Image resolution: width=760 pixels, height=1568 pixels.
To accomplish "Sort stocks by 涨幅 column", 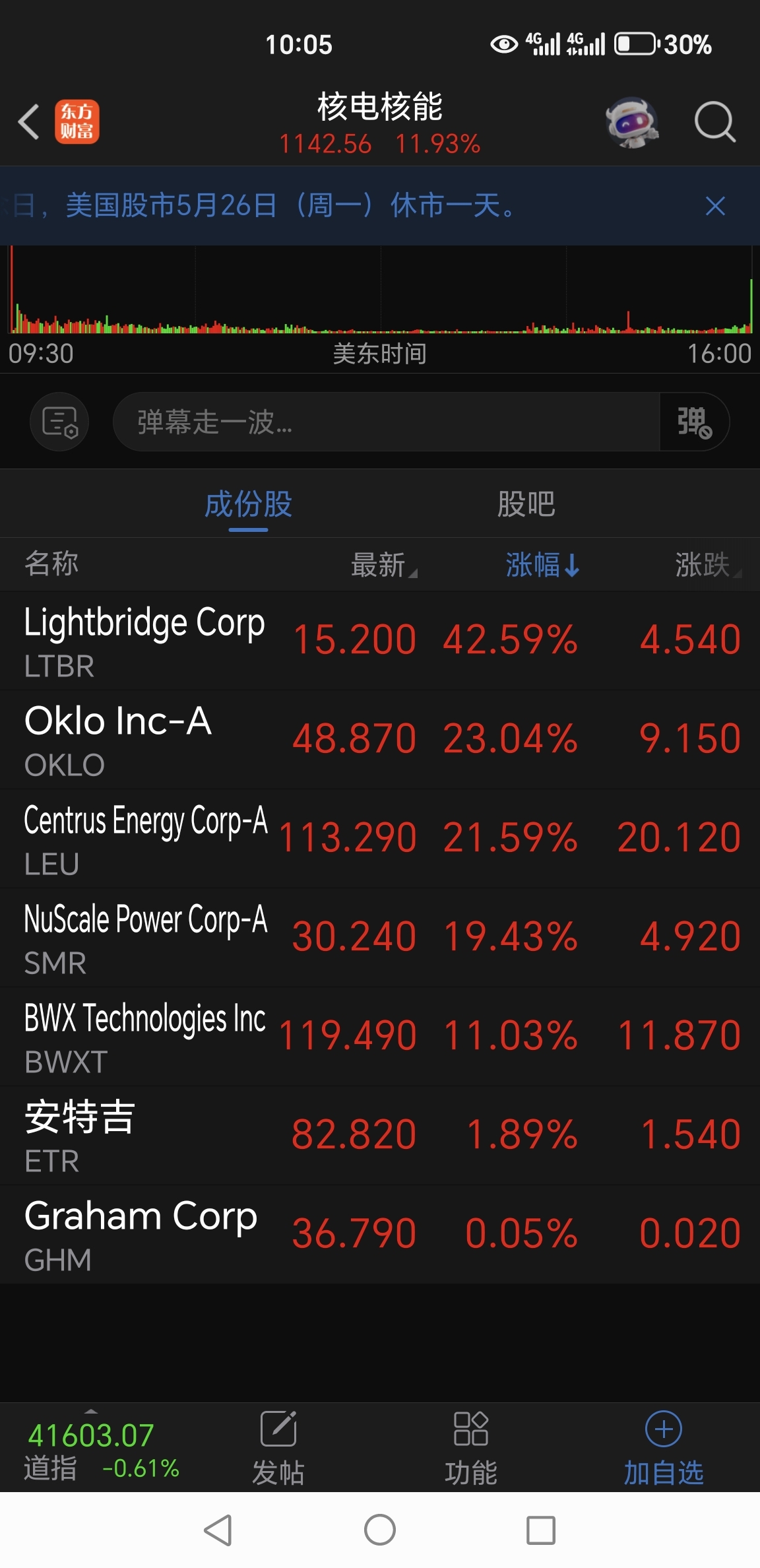I will click(542, 565).
